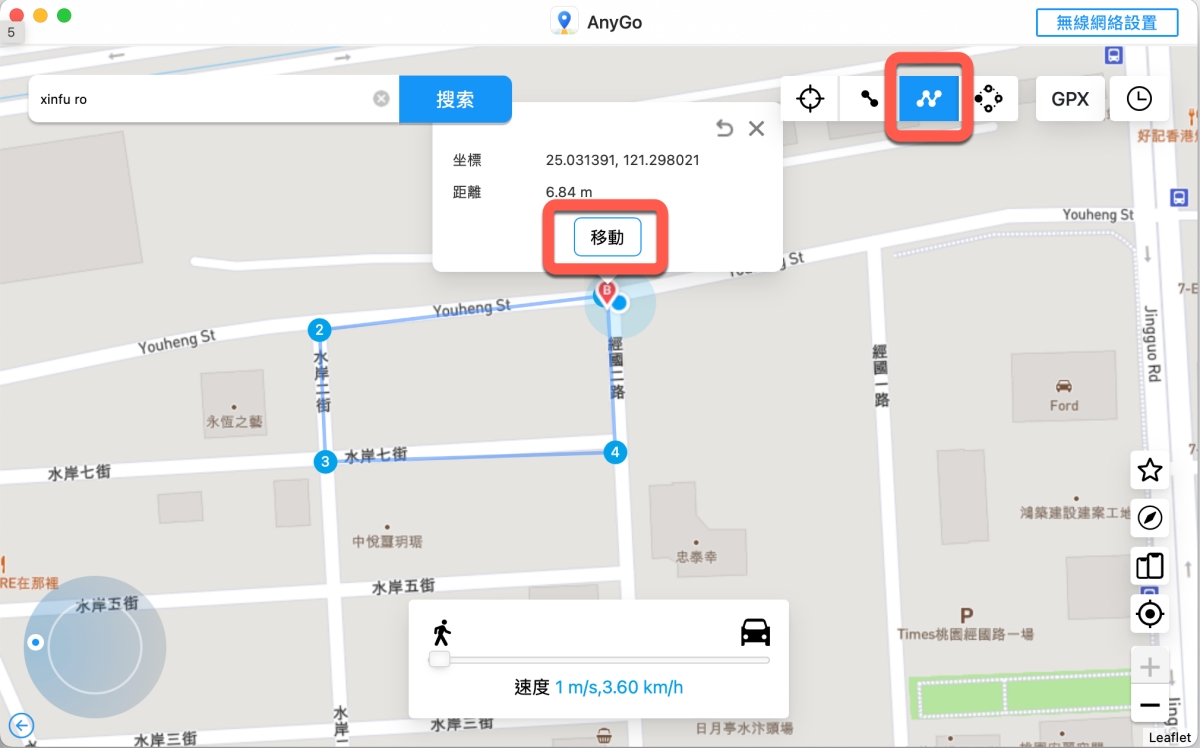Viewport: 1200px width, 748px height.
Task: Undo the last route point
Action: pyautogui.click(x=725, y=128)
